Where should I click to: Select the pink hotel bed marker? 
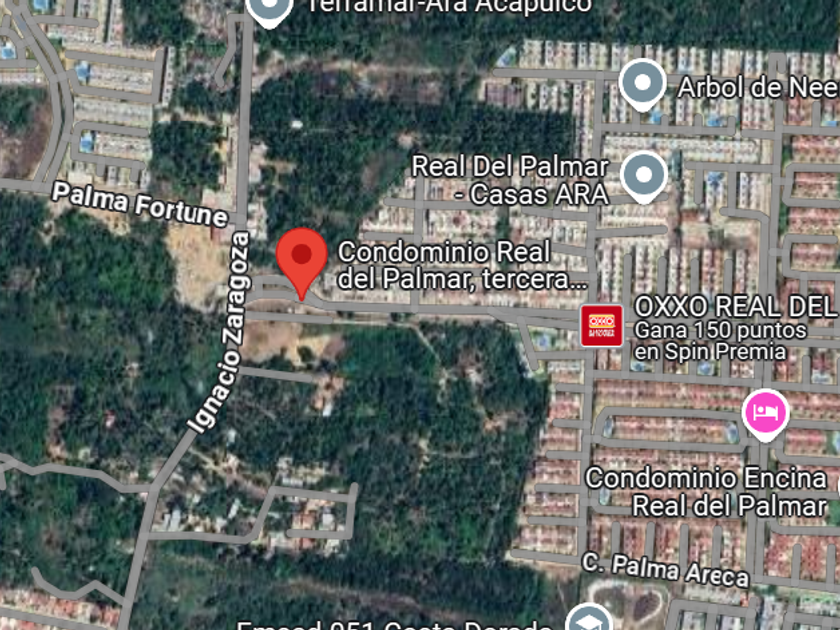pyautogui.click(x=766, y=415)
